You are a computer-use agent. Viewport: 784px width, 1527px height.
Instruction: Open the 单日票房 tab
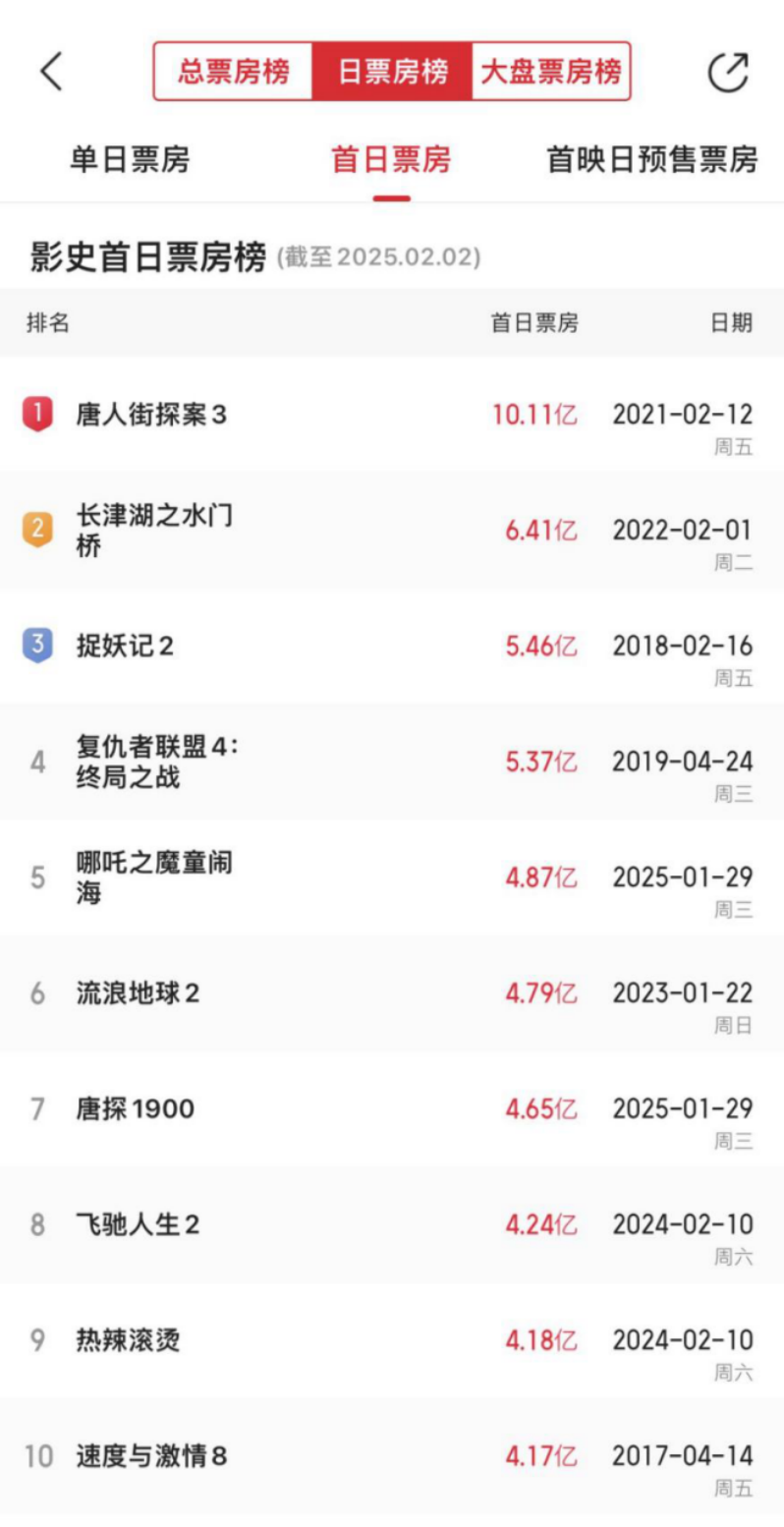coord(130,159)
